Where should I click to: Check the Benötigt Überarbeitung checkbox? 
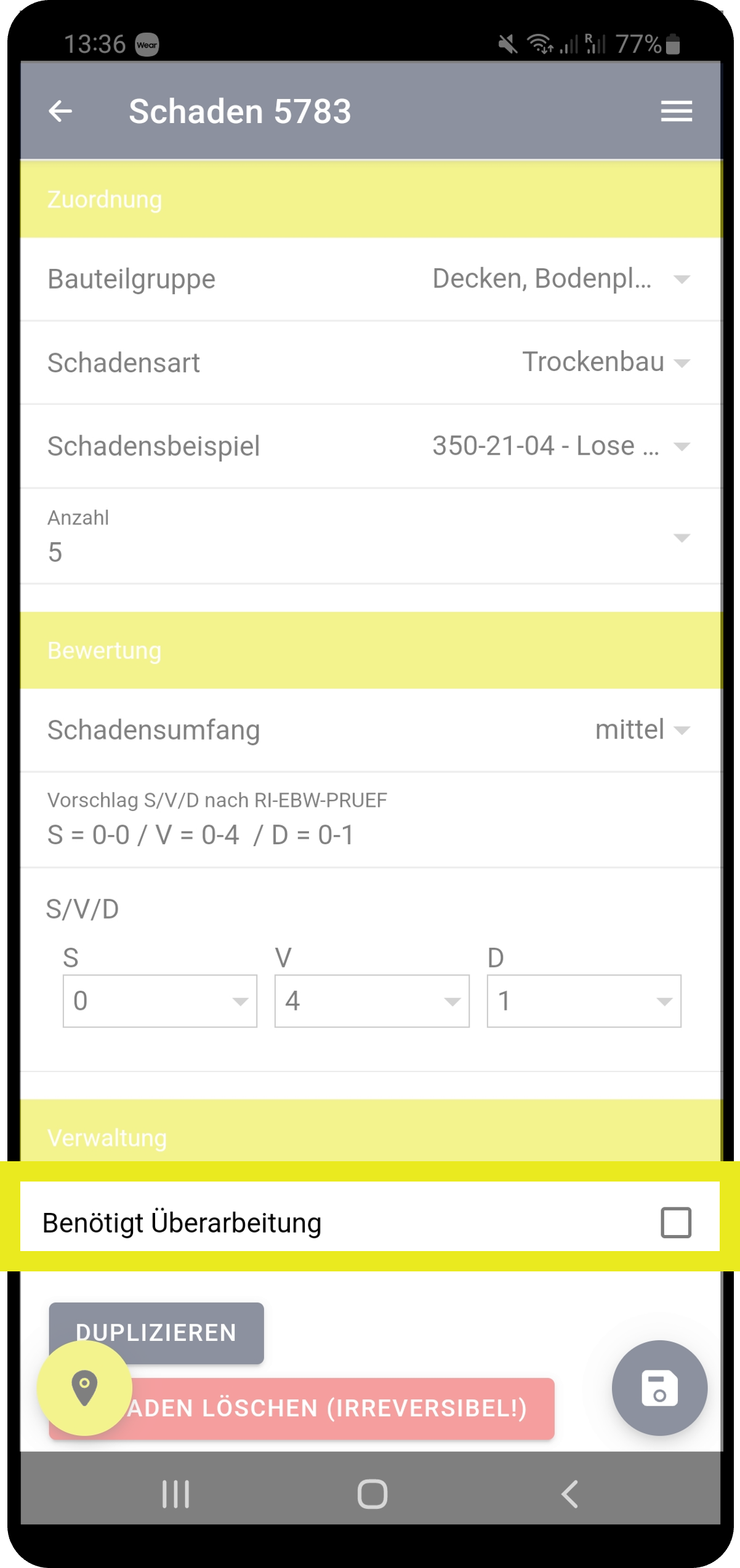click(x=675, y=1222)
